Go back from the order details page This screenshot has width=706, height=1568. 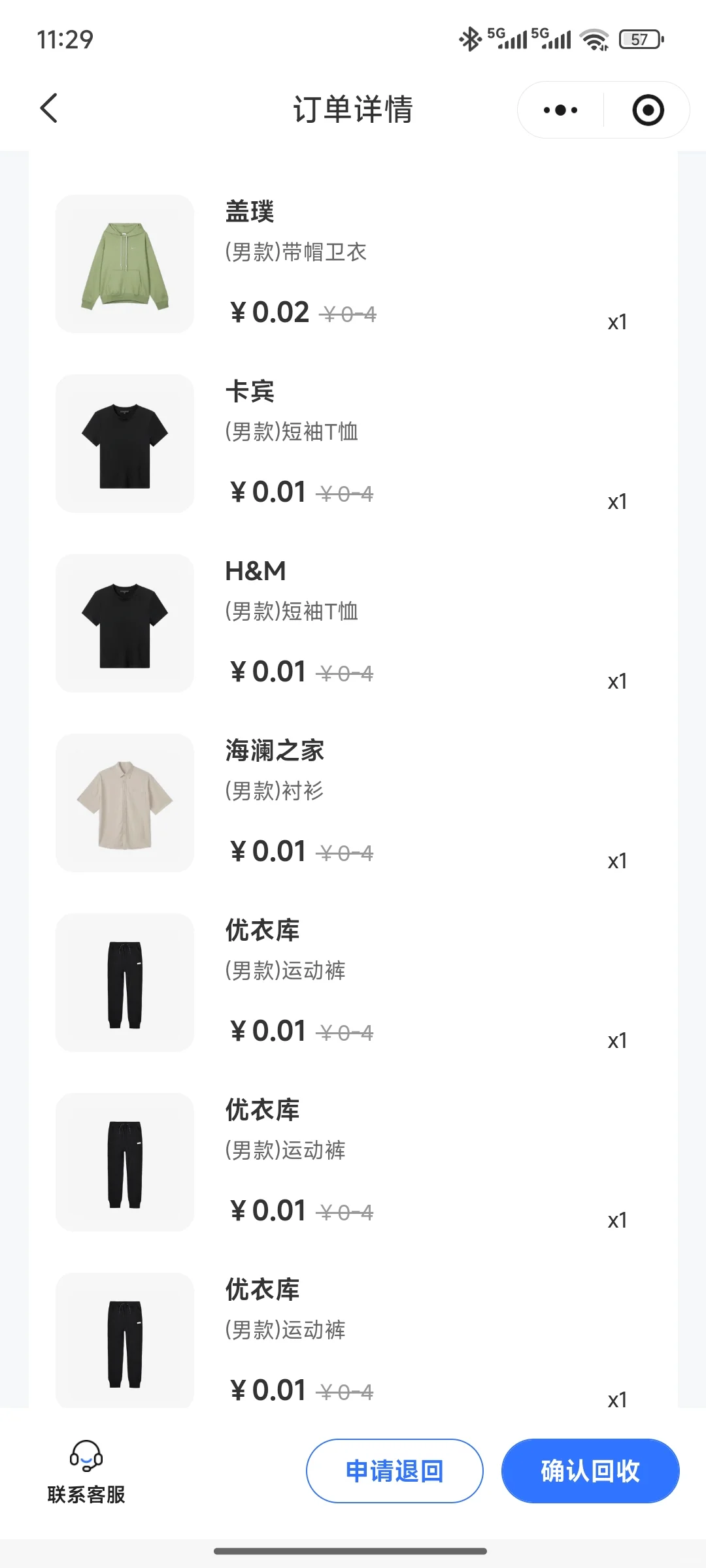[49, 108]
